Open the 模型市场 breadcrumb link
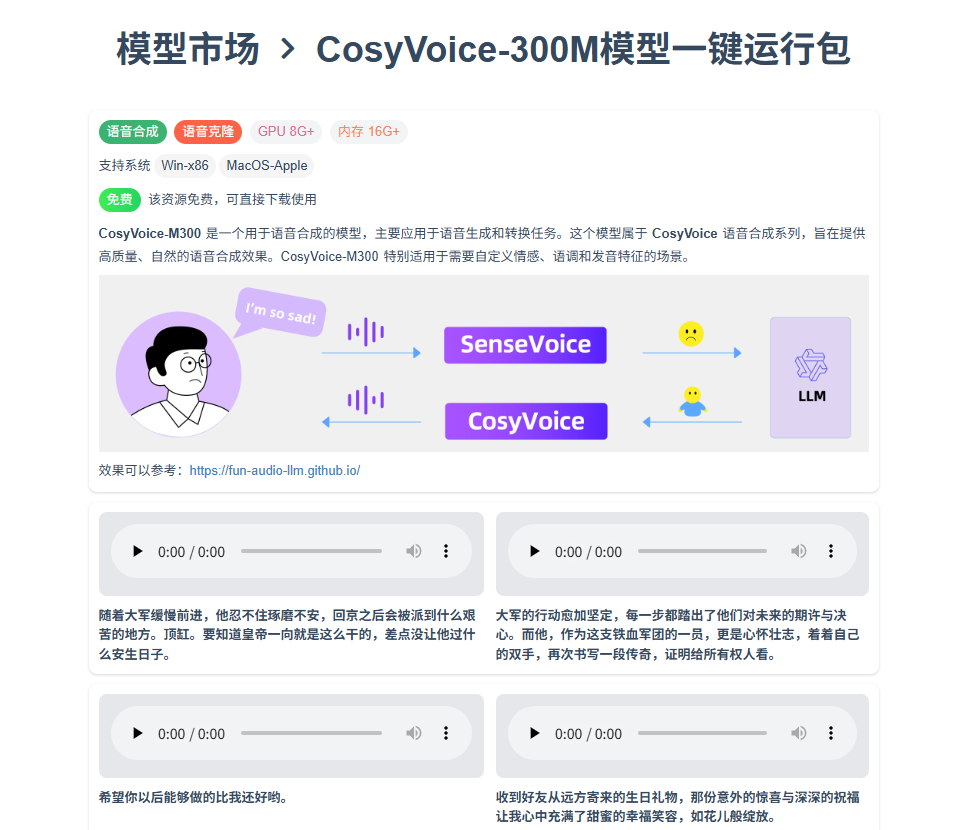 (188, 49)
